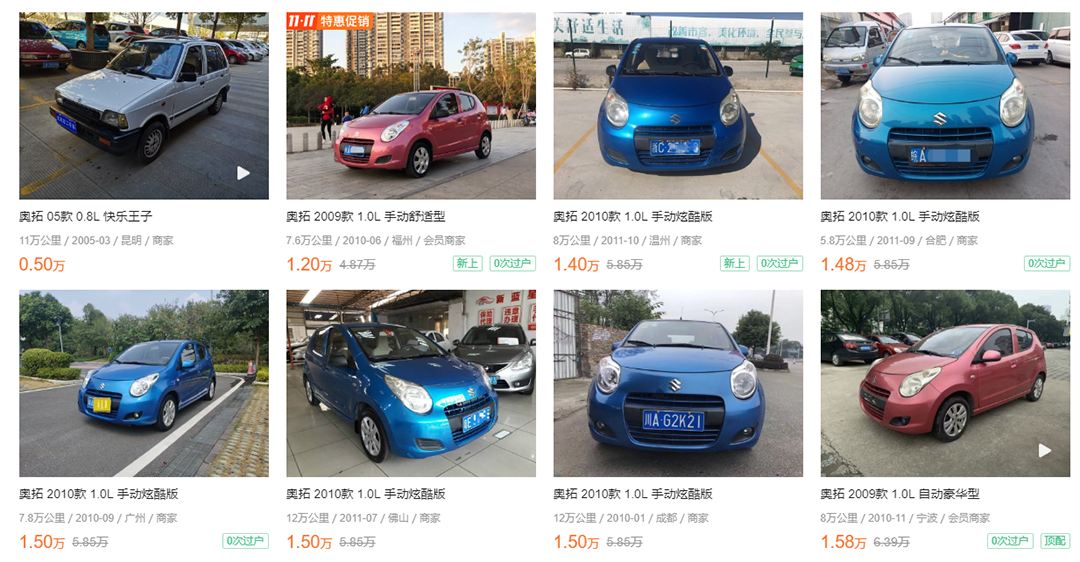The width and height of the screenshot is (1080, 562).
Task: View the 奥拓 listing from 成都
Action: (633, 494)
